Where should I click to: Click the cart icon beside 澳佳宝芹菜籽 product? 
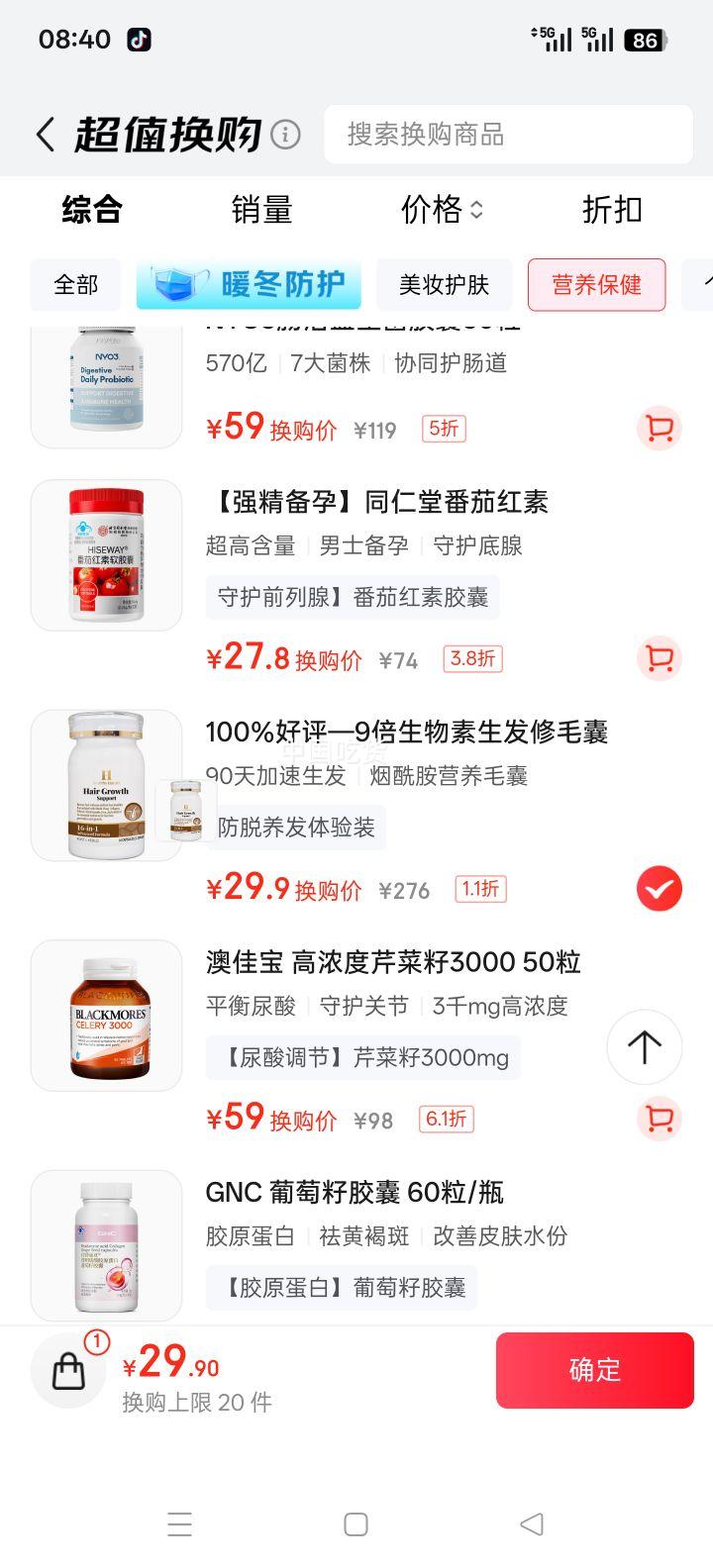(x=658, y=1119)
